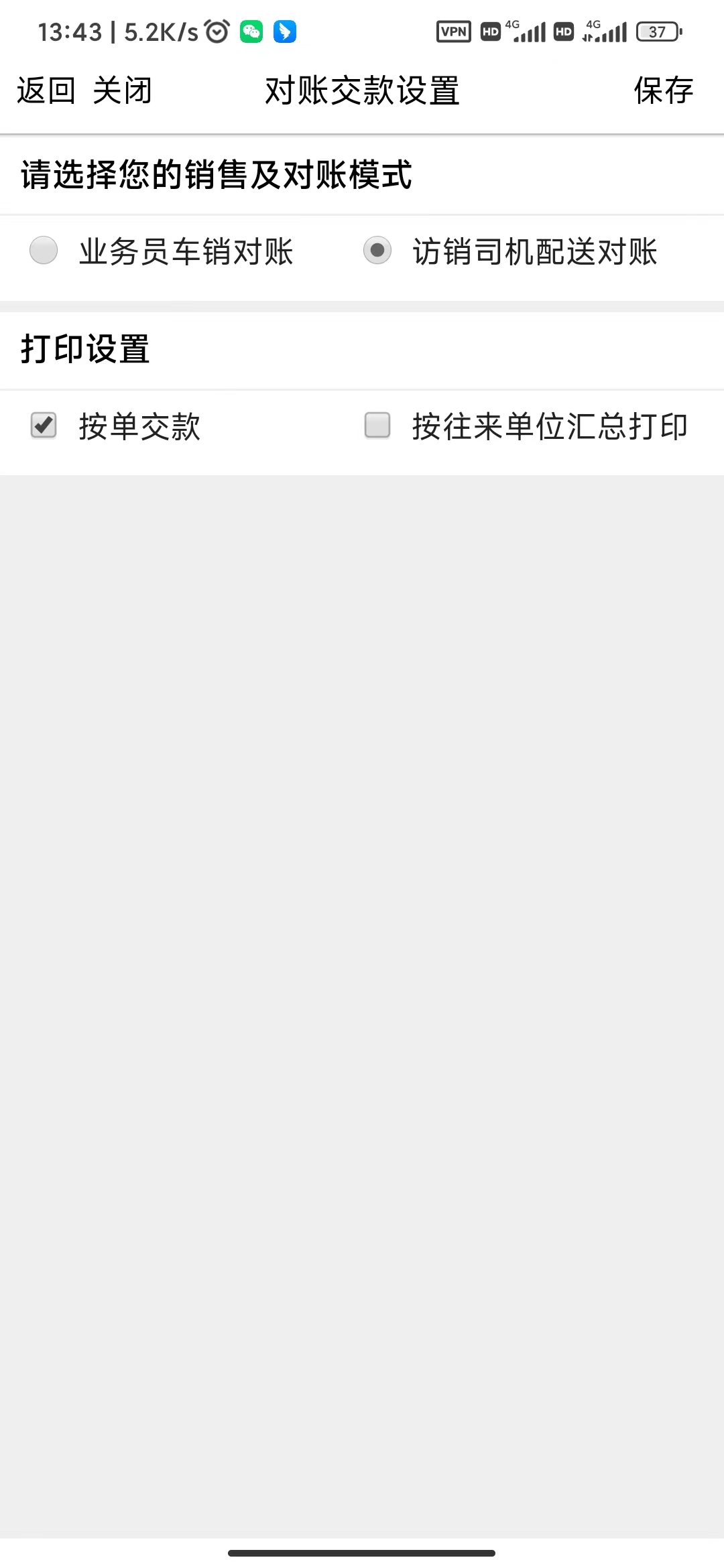Uncheck 按单交款 option
The image size is (724, 1568).
pyautogui.click(x=44, y=426)
